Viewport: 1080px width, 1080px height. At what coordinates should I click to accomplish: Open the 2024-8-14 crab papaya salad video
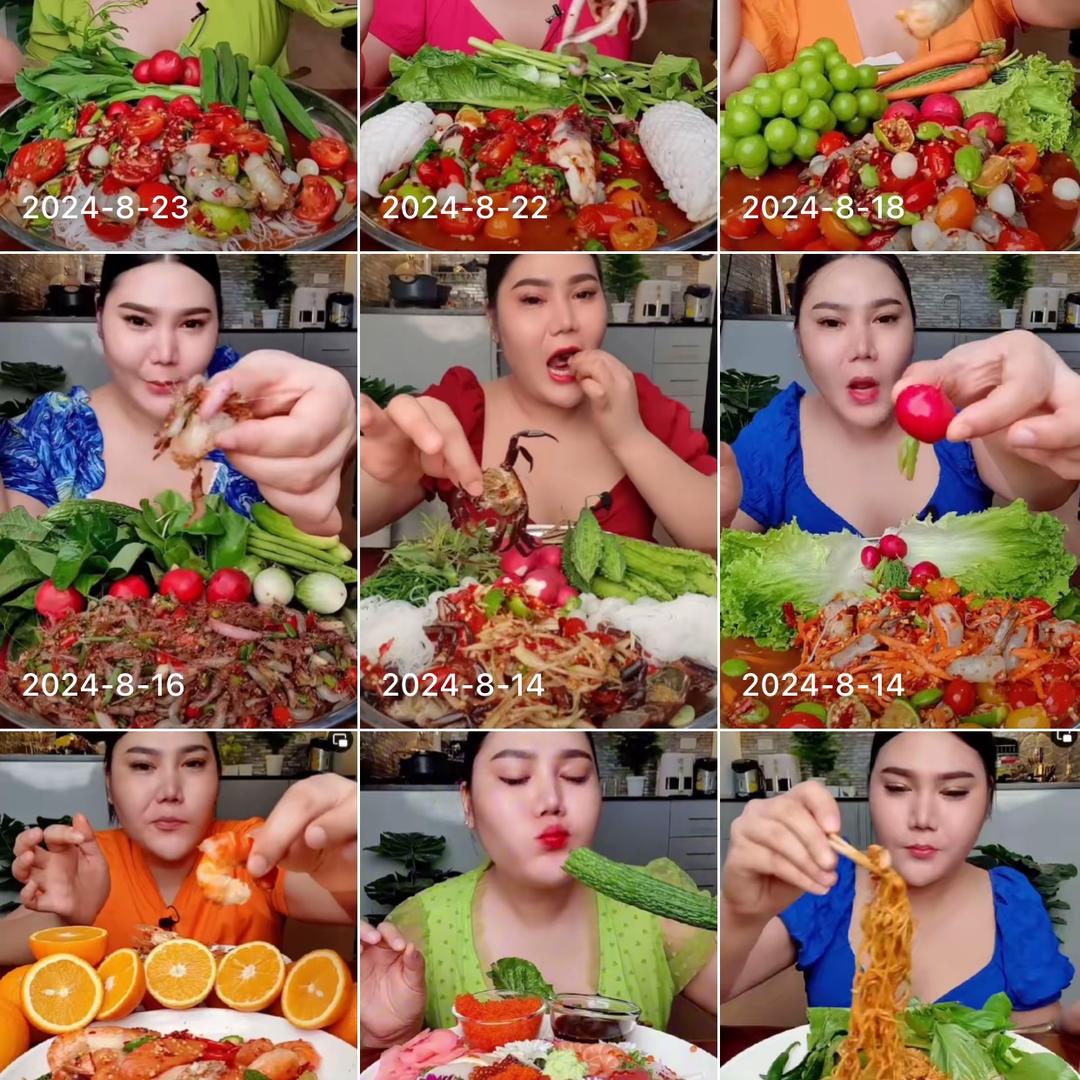538,490
